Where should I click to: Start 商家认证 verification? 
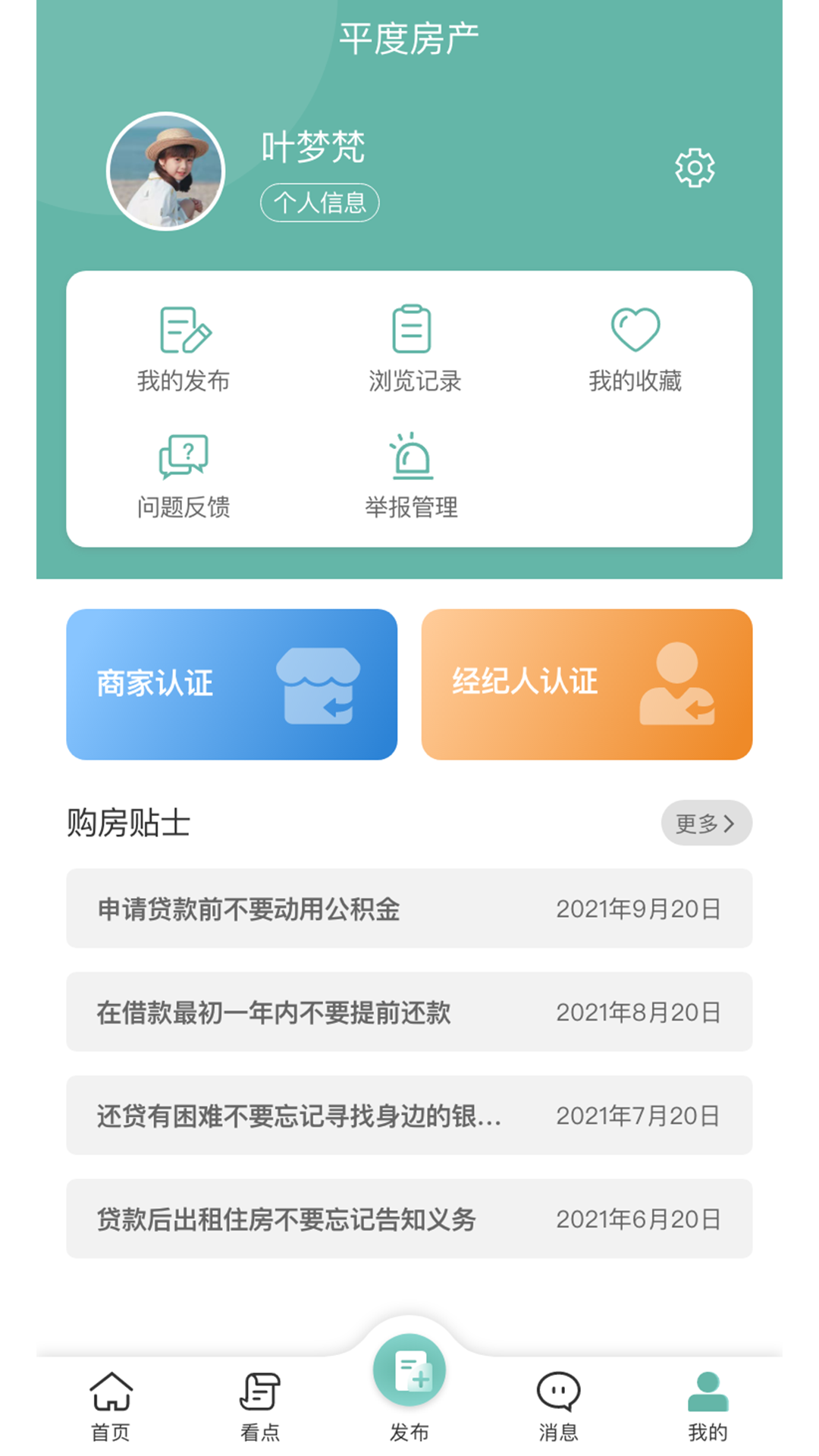231,684
